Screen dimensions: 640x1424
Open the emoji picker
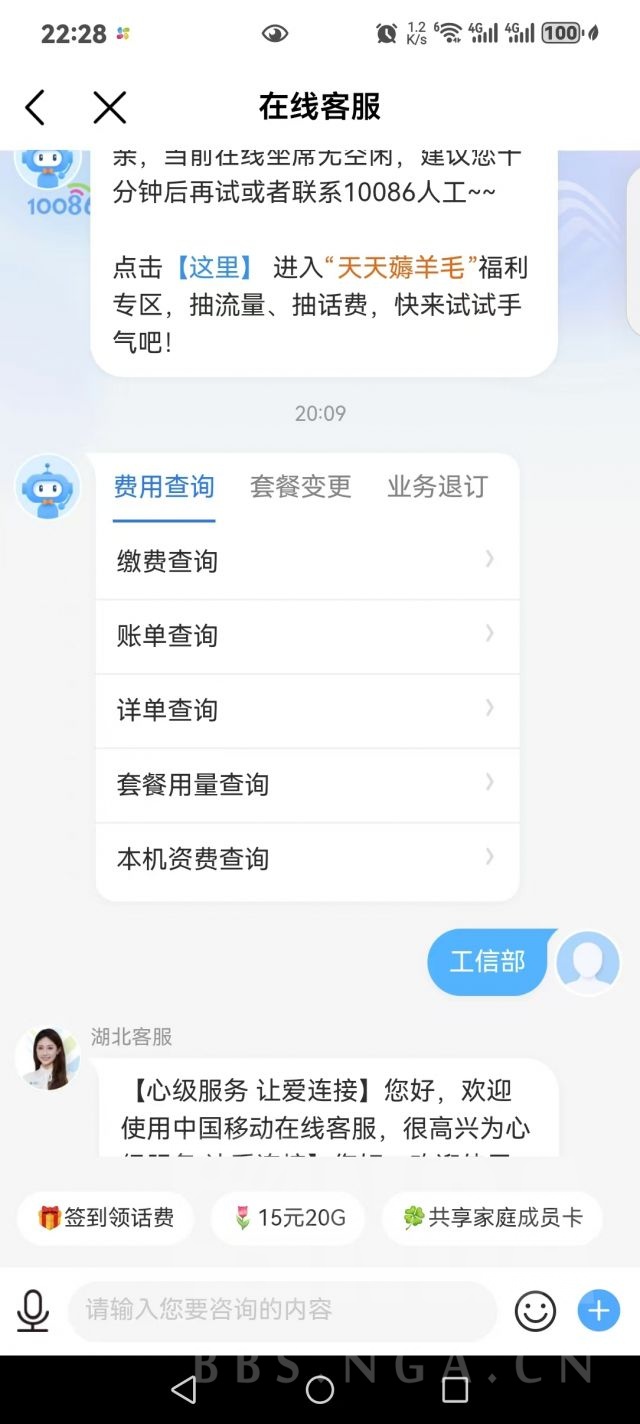click(535, 1310)
